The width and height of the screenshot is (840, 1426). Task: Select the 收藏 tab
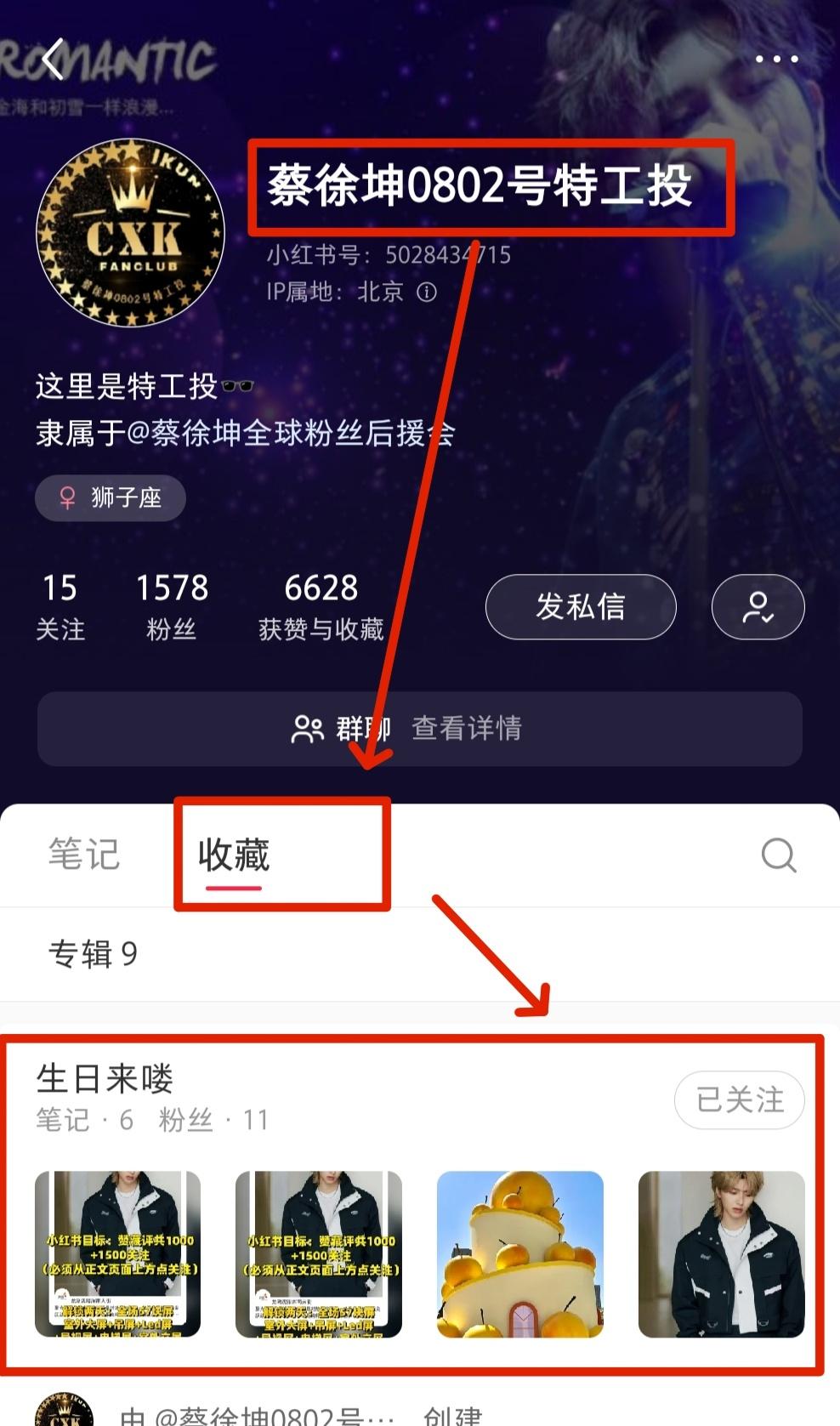coord(234,854)
